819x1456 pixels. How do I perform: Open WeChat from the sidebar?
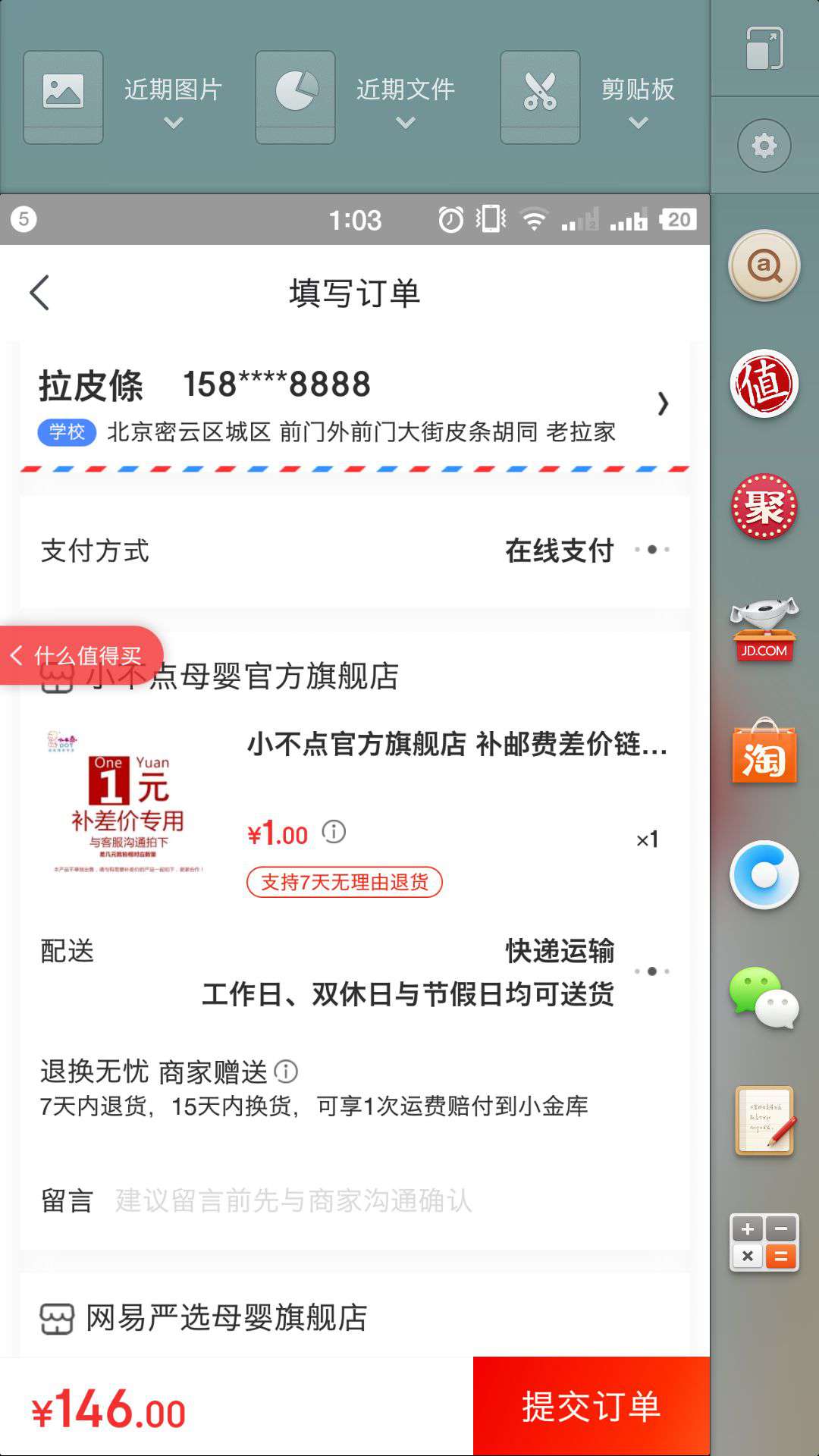point(764,998)
